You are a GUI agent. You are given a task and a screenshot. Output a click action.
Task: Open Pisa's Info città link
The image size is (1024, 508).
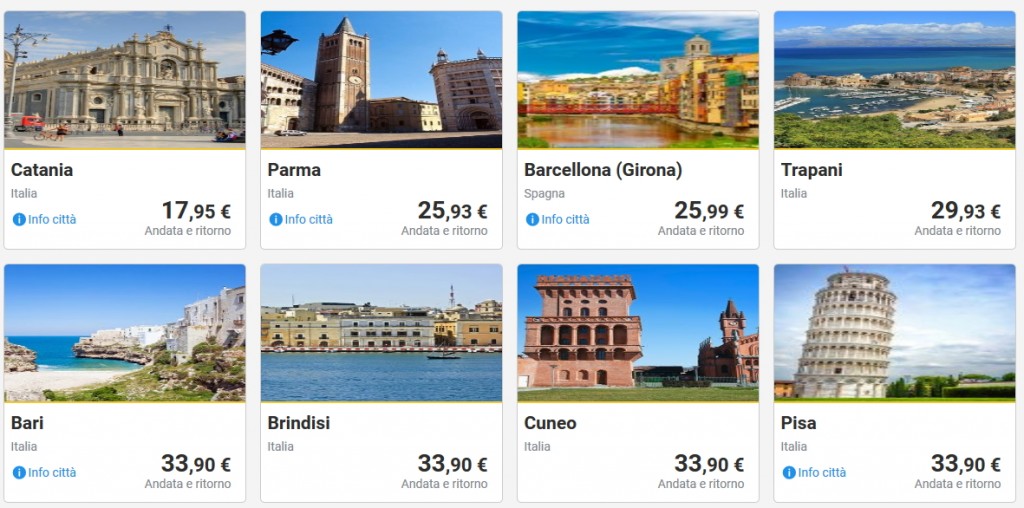point(815,472)
